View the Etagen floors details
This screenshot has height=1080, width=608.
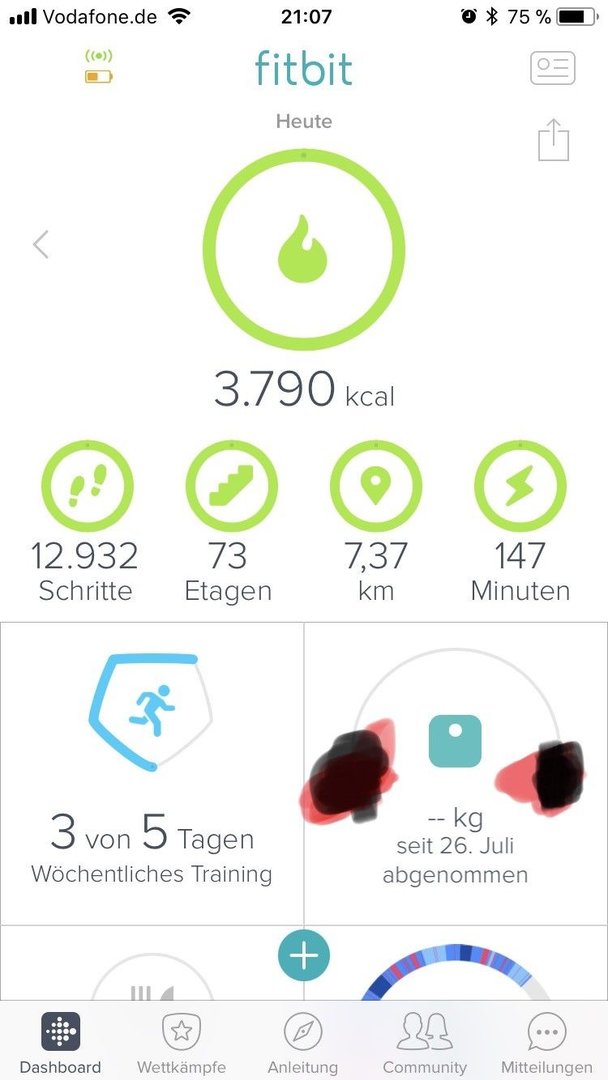[x=230, y=521]
